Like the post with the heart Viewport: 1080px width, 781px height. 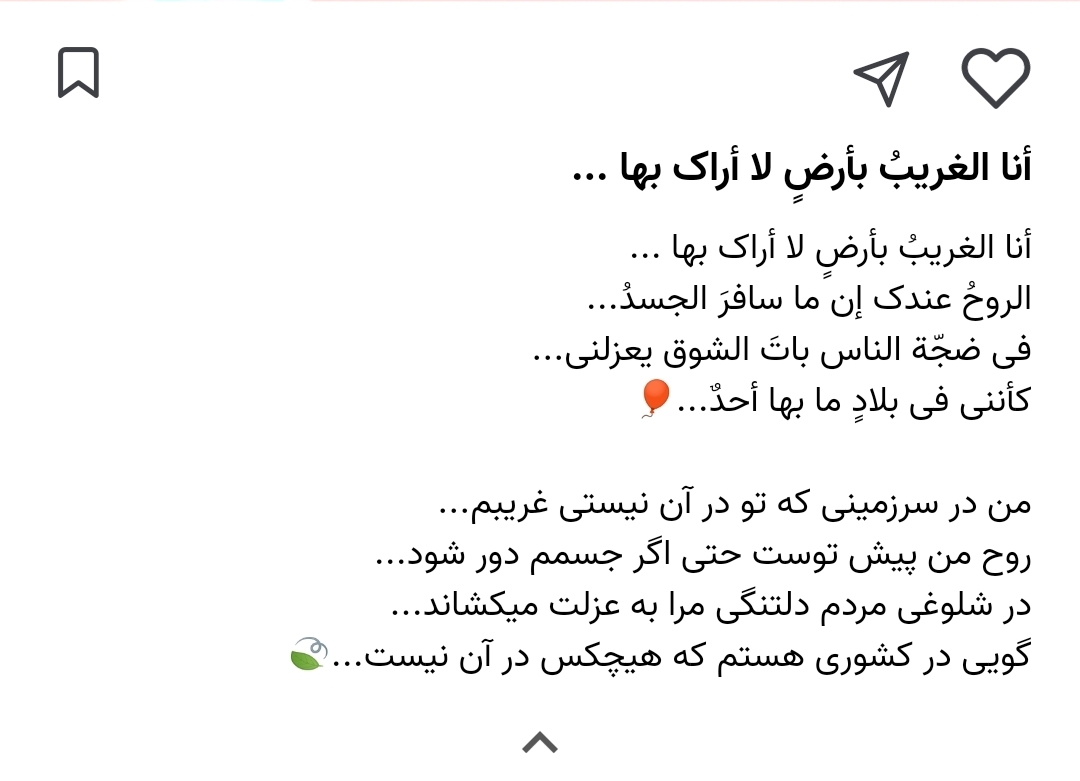point(995,77)
